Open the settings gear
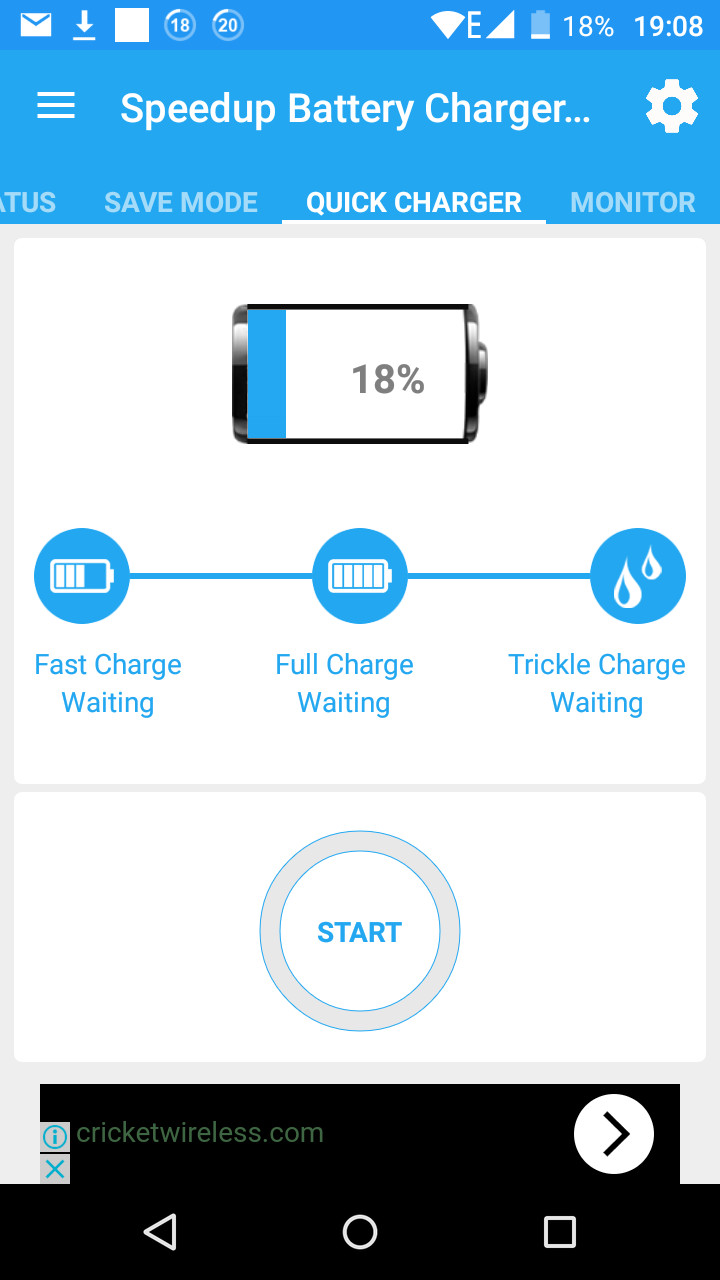 [x=671, y=107]
